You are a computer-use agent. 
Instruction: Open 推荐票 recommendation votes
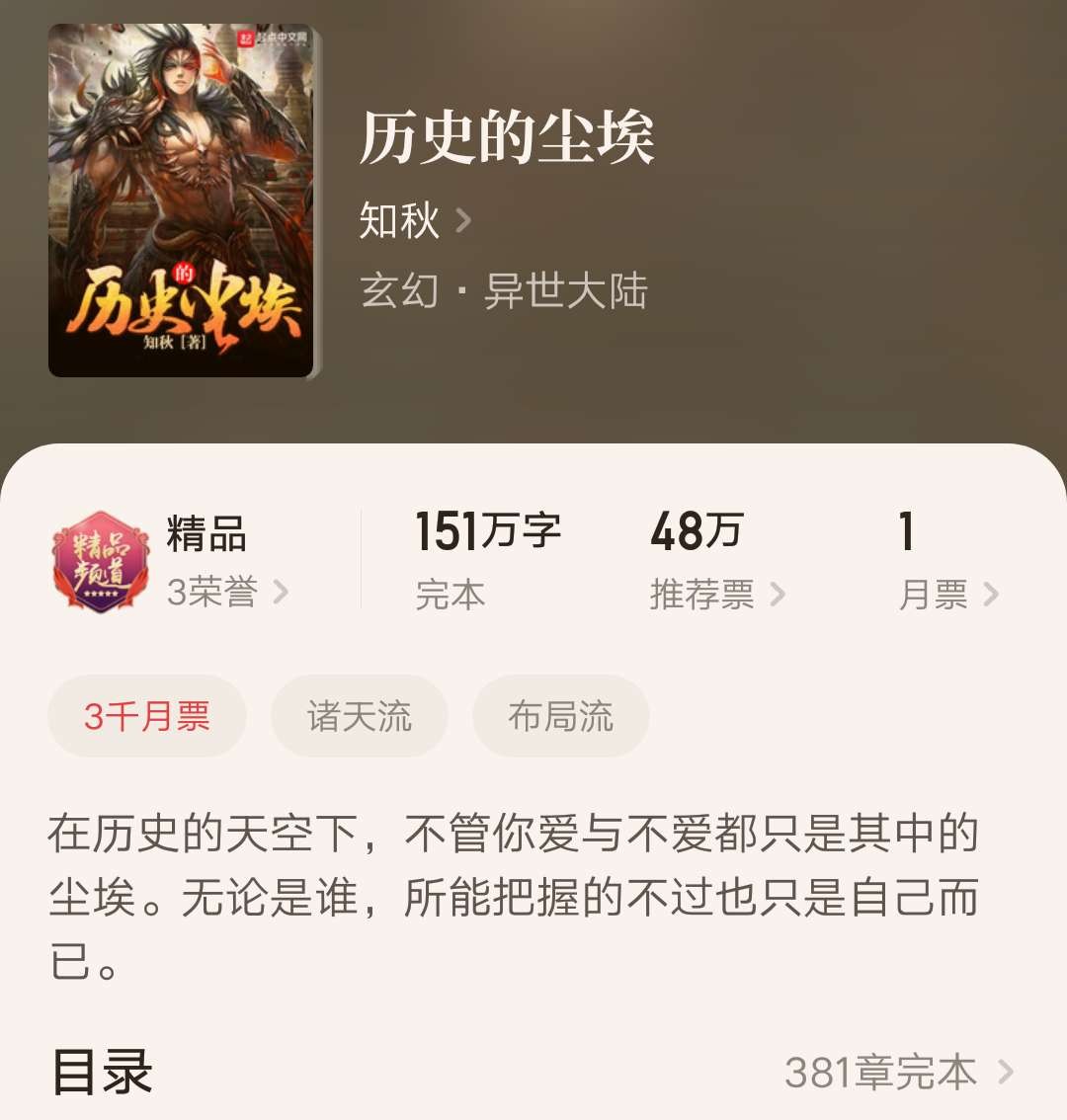[x=716, y=594]
